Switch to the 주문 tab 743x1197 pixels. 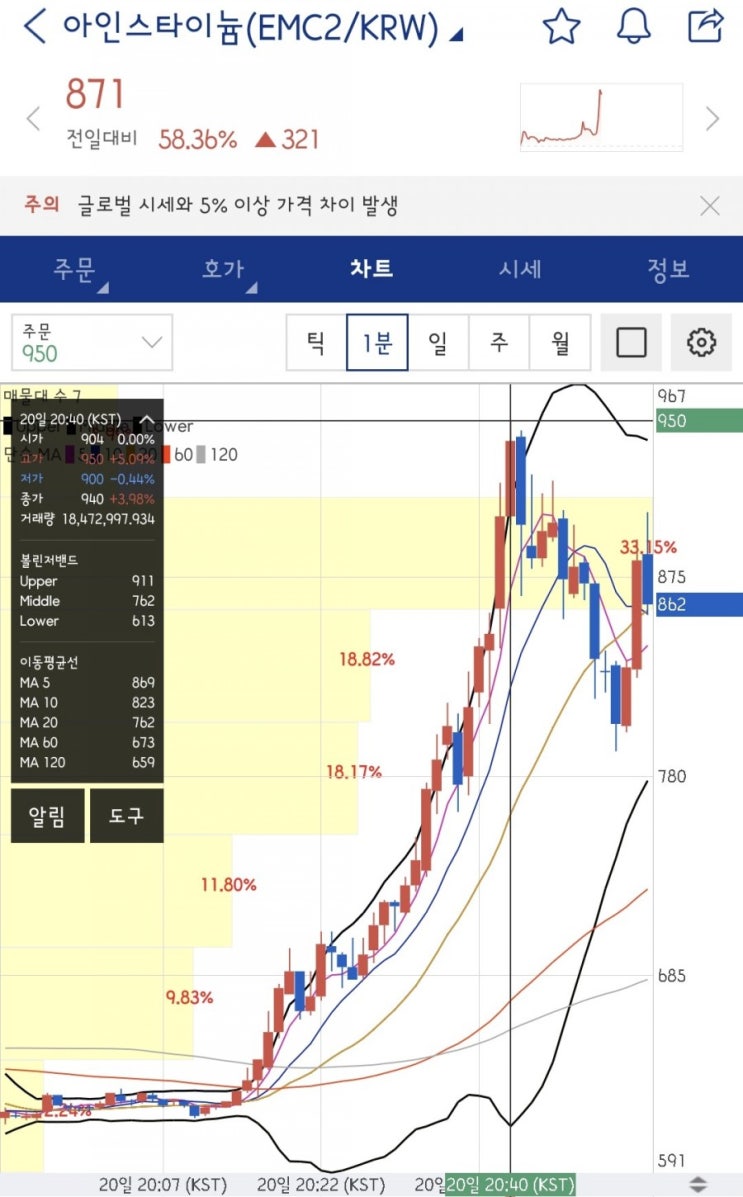coord(74,269)
